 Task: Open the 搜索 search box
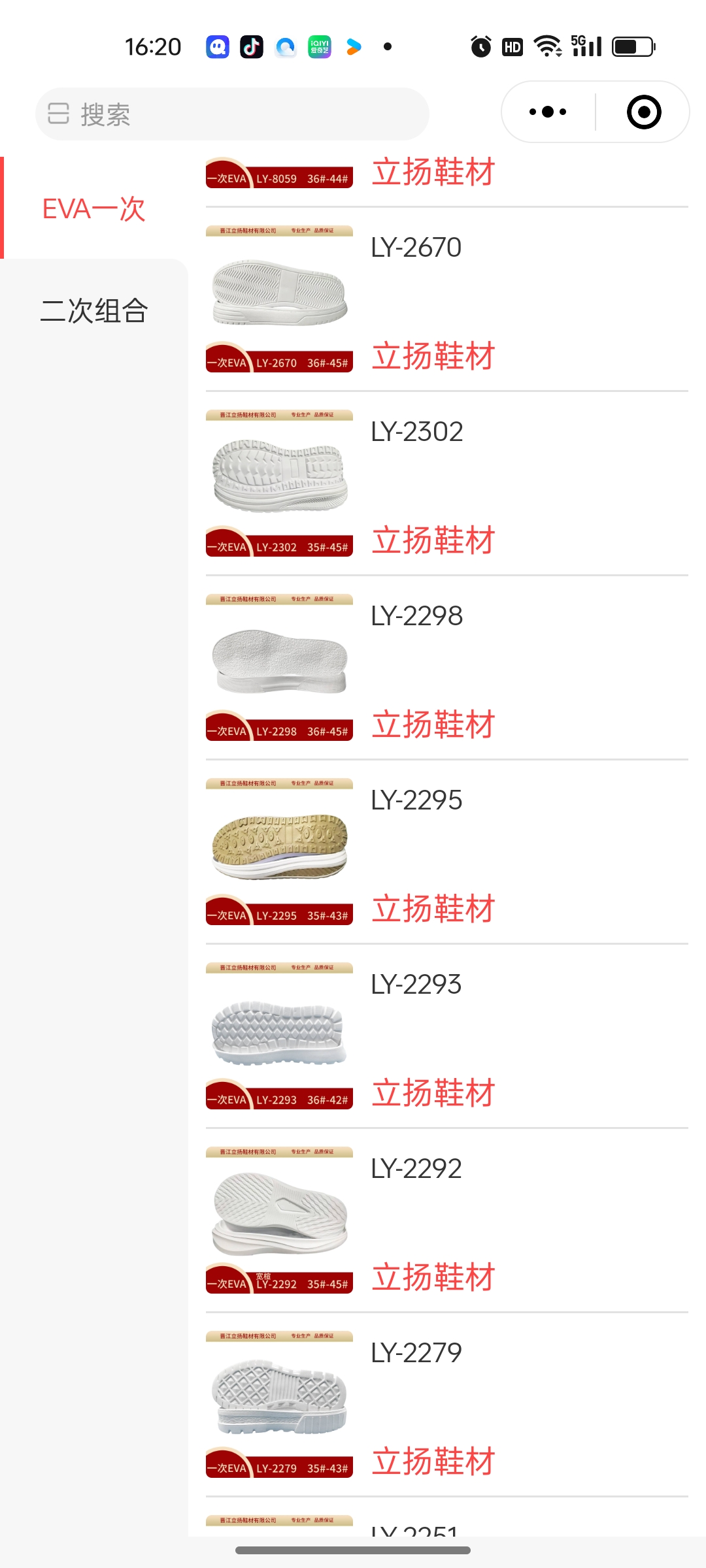[x=232, y=114]
